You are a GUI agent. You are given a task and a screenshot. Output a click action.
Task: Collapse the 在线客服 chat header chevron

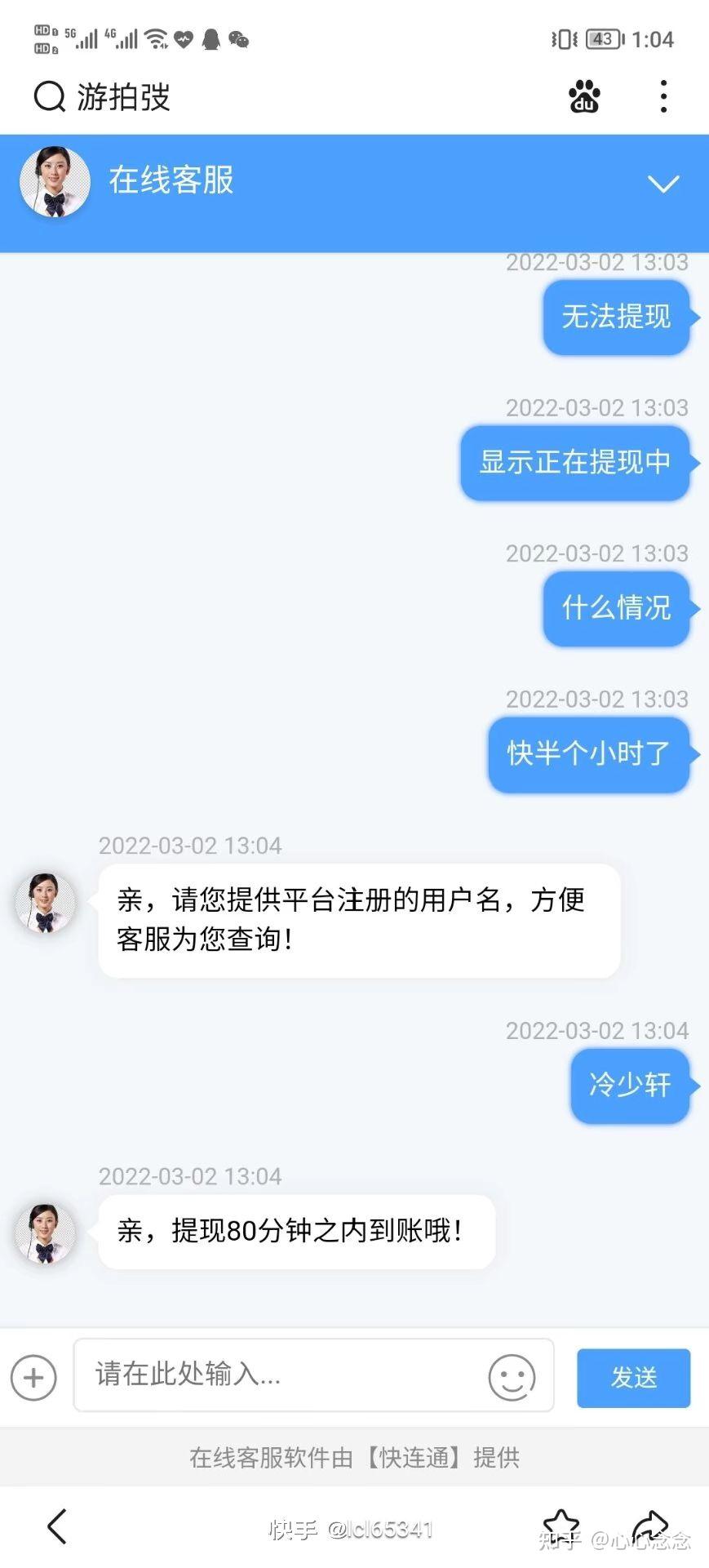point(662,184)
